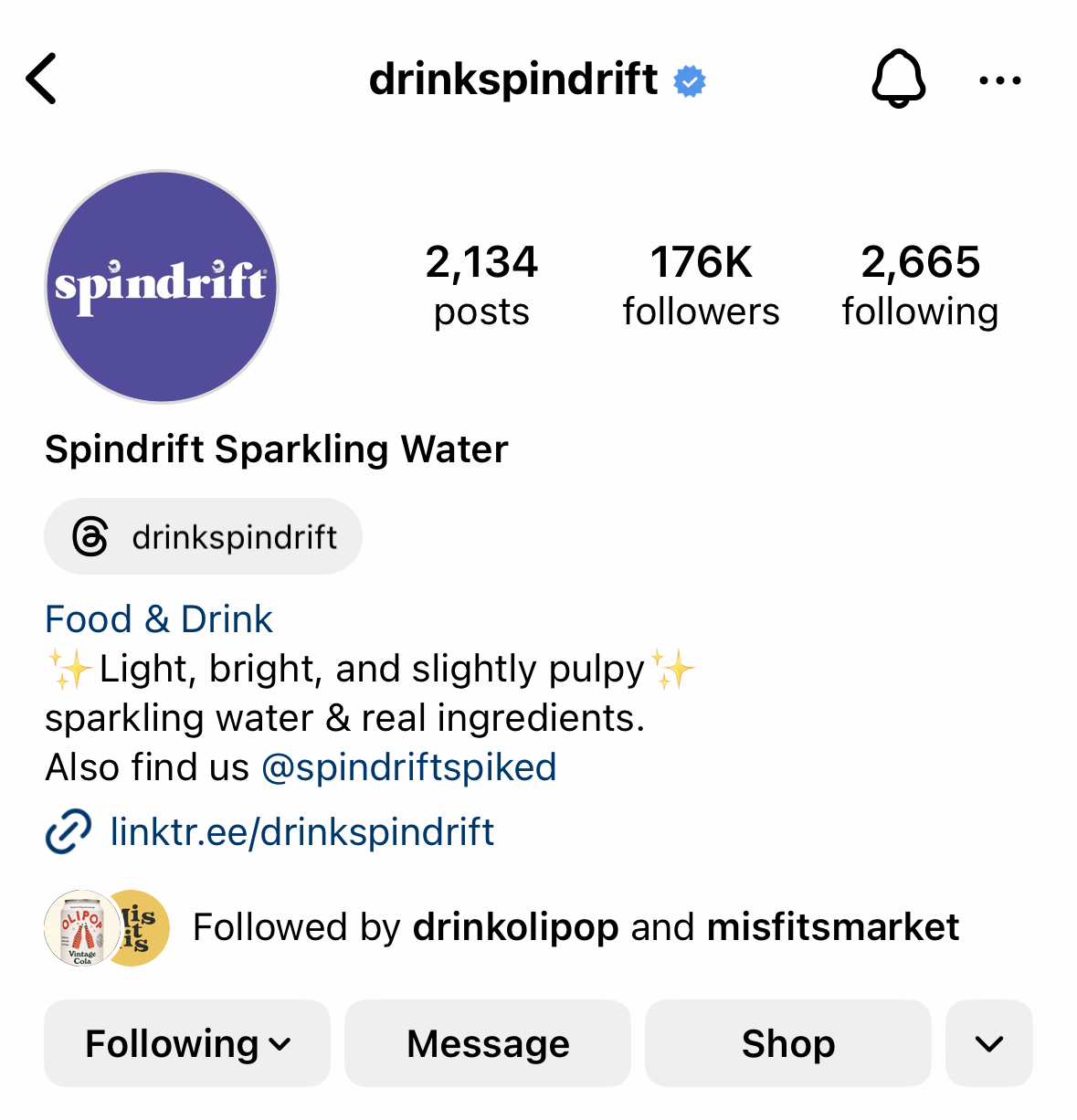Click the purple Spindrift profile picture
Viewport: 1077px width, 1120px height.
coord(161,286)
